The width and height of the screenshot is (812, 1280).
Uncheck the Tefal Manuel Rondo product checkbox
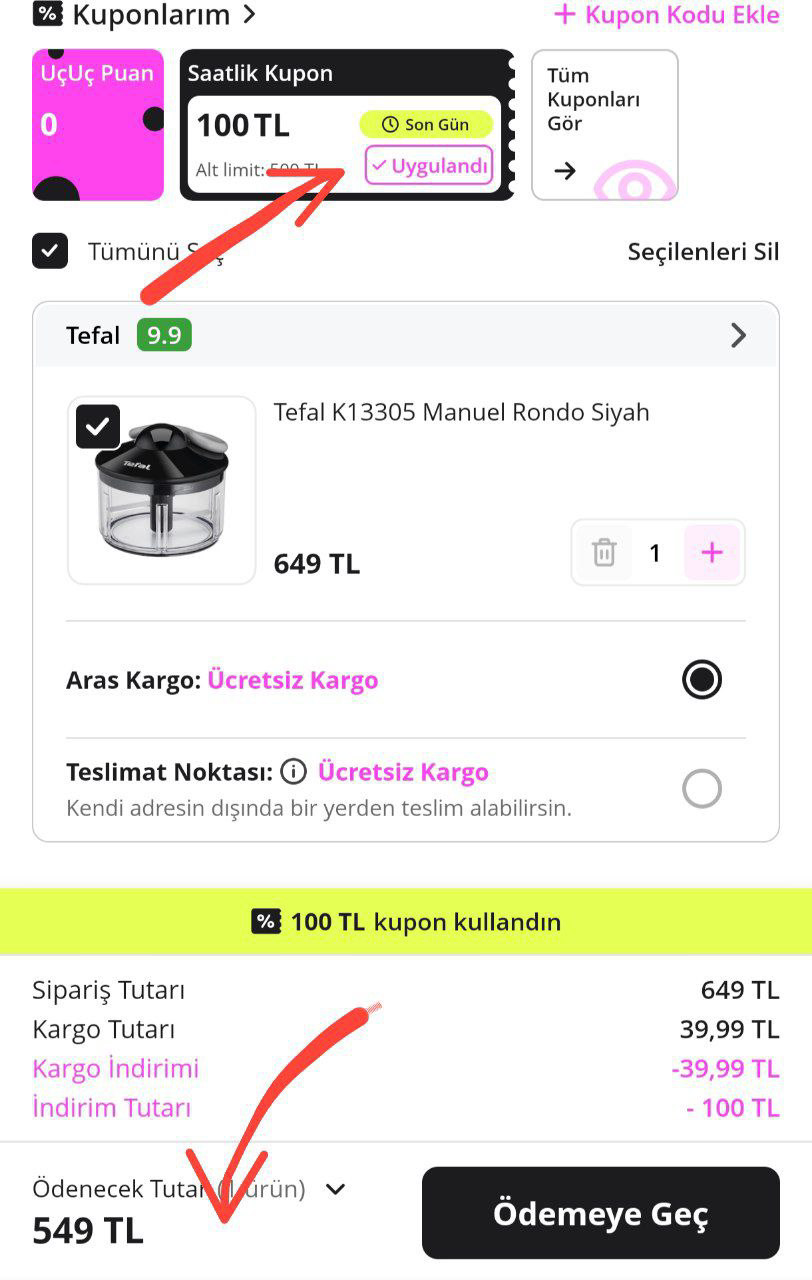98,427
